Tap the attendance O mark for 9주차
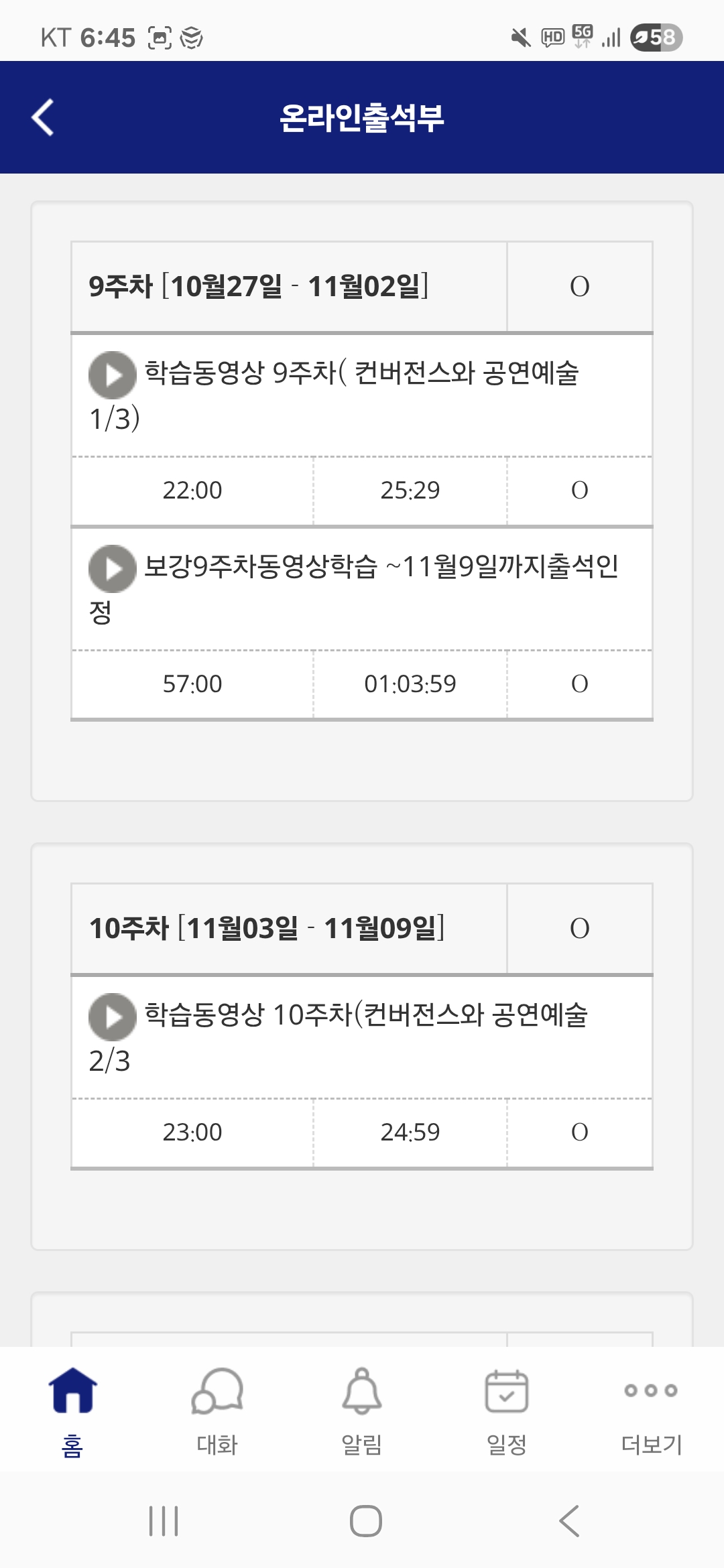The width and height of the screenshot is (724, 1568). tap(581, 287)
